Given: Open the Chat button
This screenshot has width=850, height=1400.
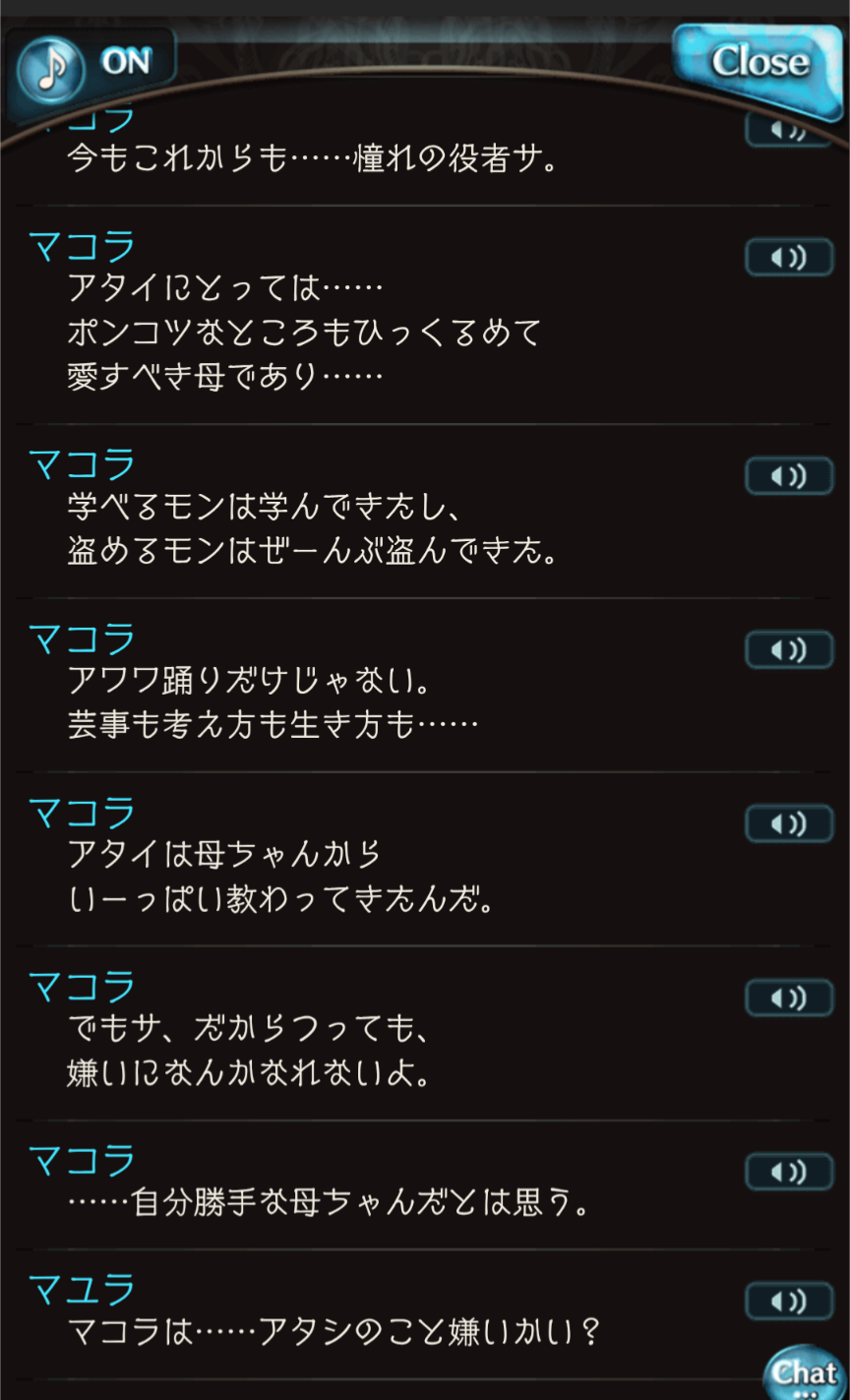Looking at the screenshot, I should coord(805,1372).
